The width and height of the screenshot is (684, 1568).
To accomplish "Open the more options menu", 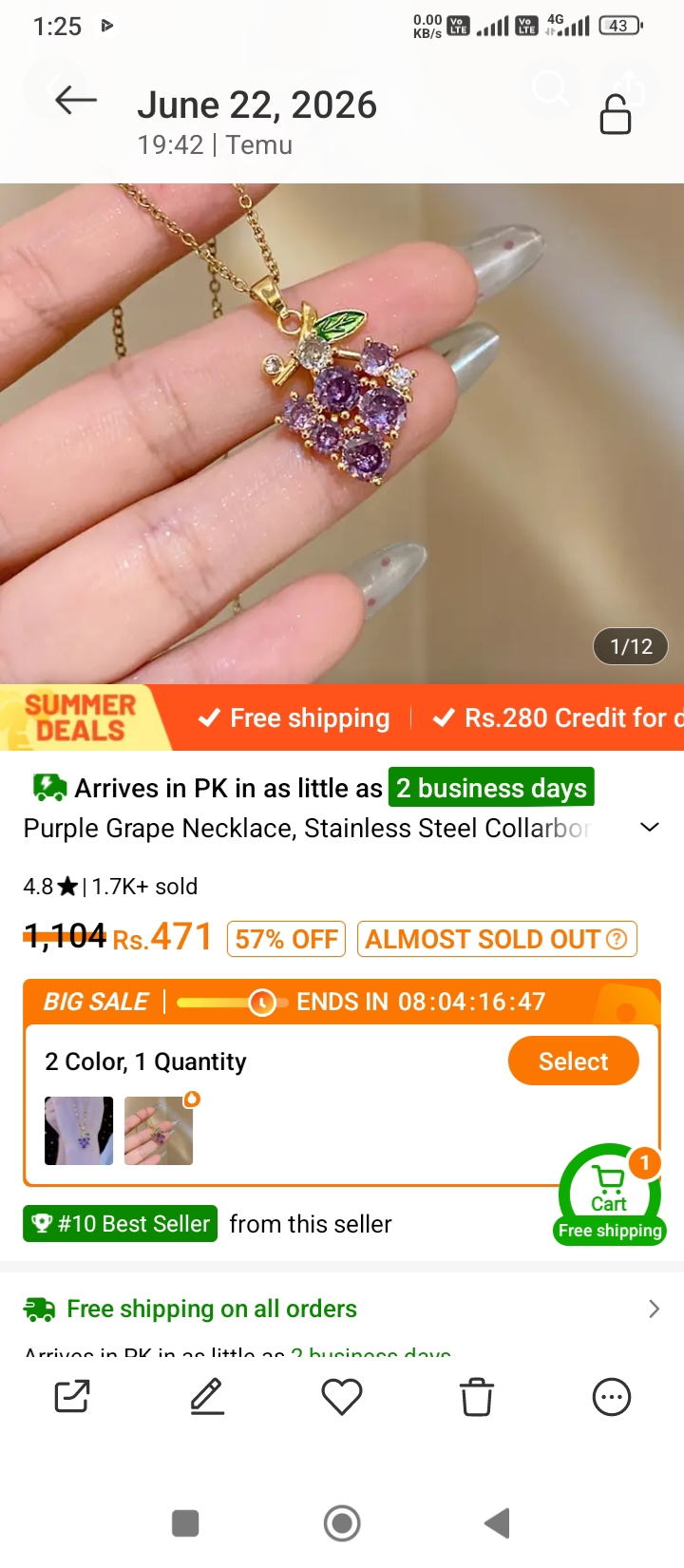I will coord(612,1397).
